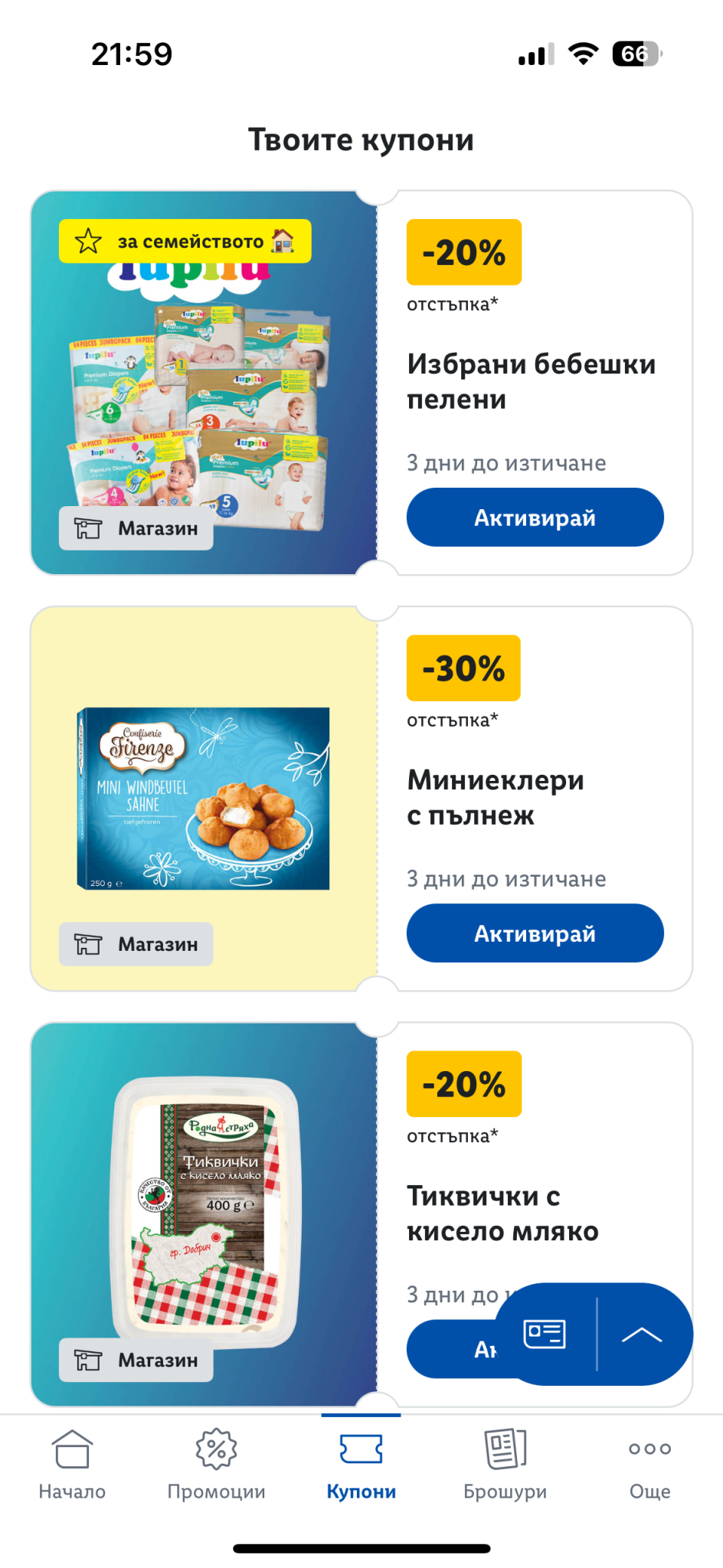Go to the Начало tab
Image resolution: width=723 pixels, height=1568 pixels.
click(72, 1464)
